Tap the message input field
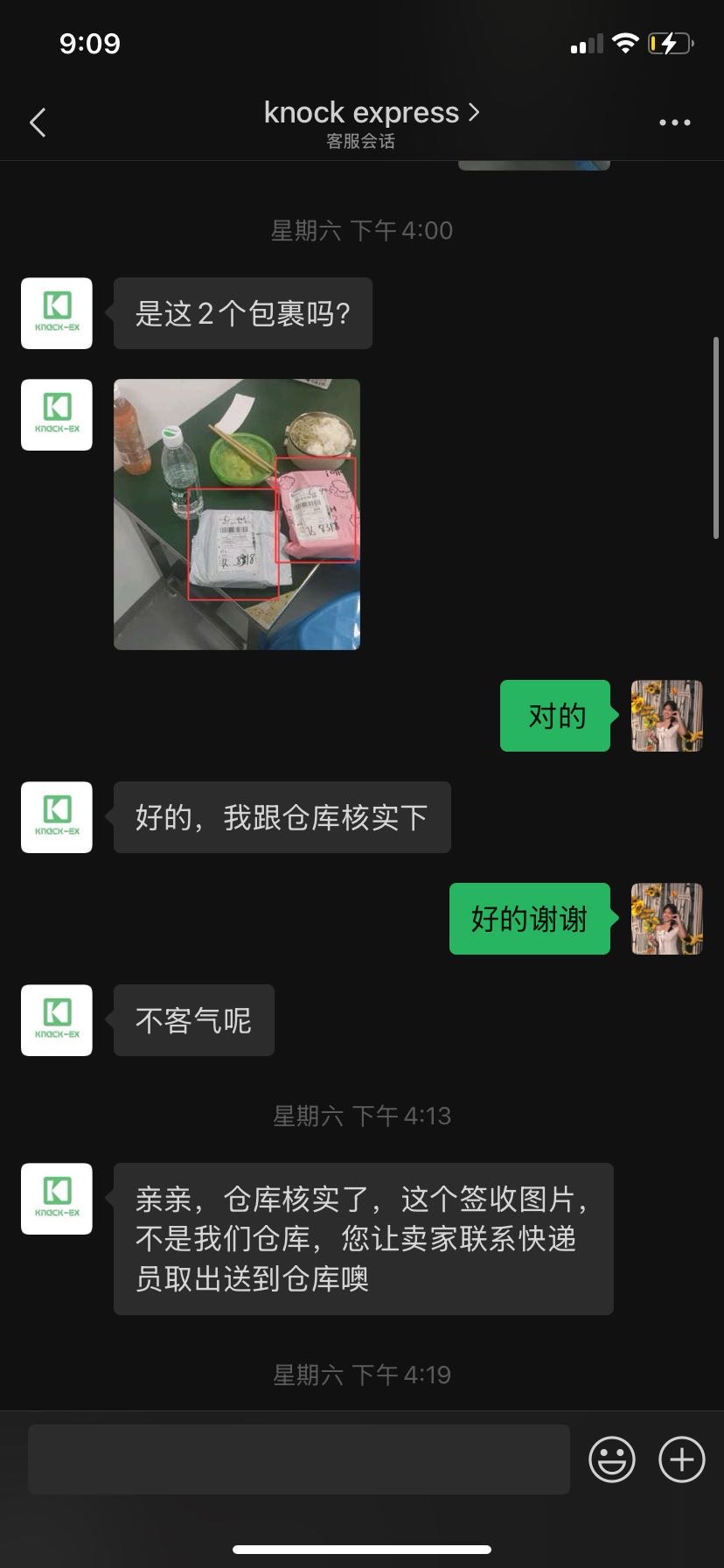 click(299, 1459)
